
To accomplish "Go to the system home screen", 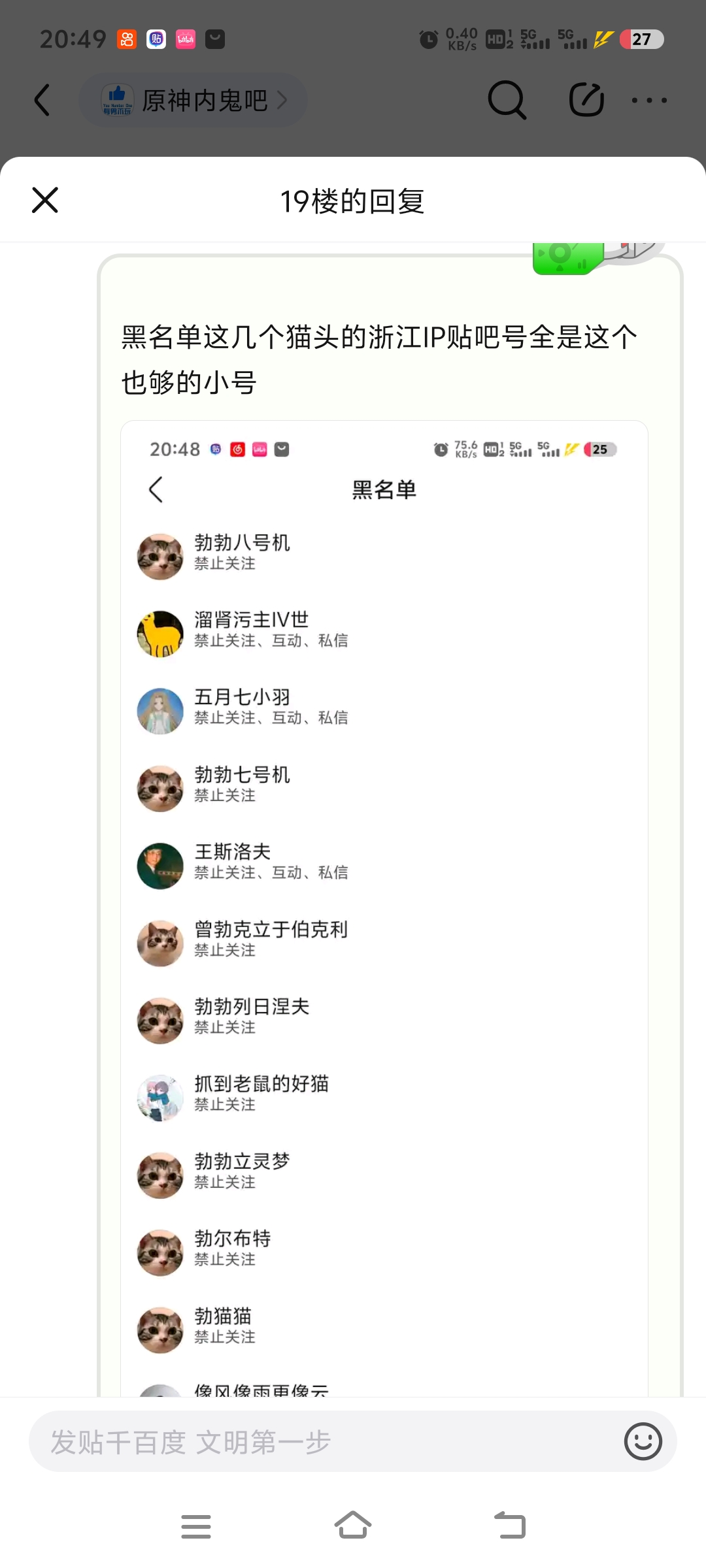I will pos(353,1526).
